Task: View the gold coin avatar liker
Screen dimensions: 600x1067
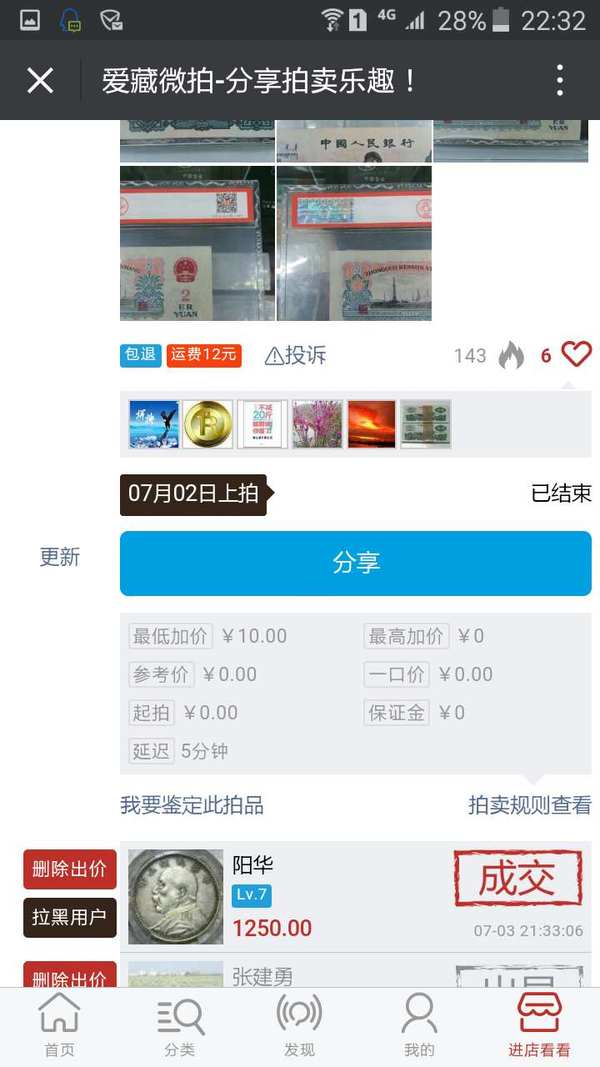Action: [208, 424]
